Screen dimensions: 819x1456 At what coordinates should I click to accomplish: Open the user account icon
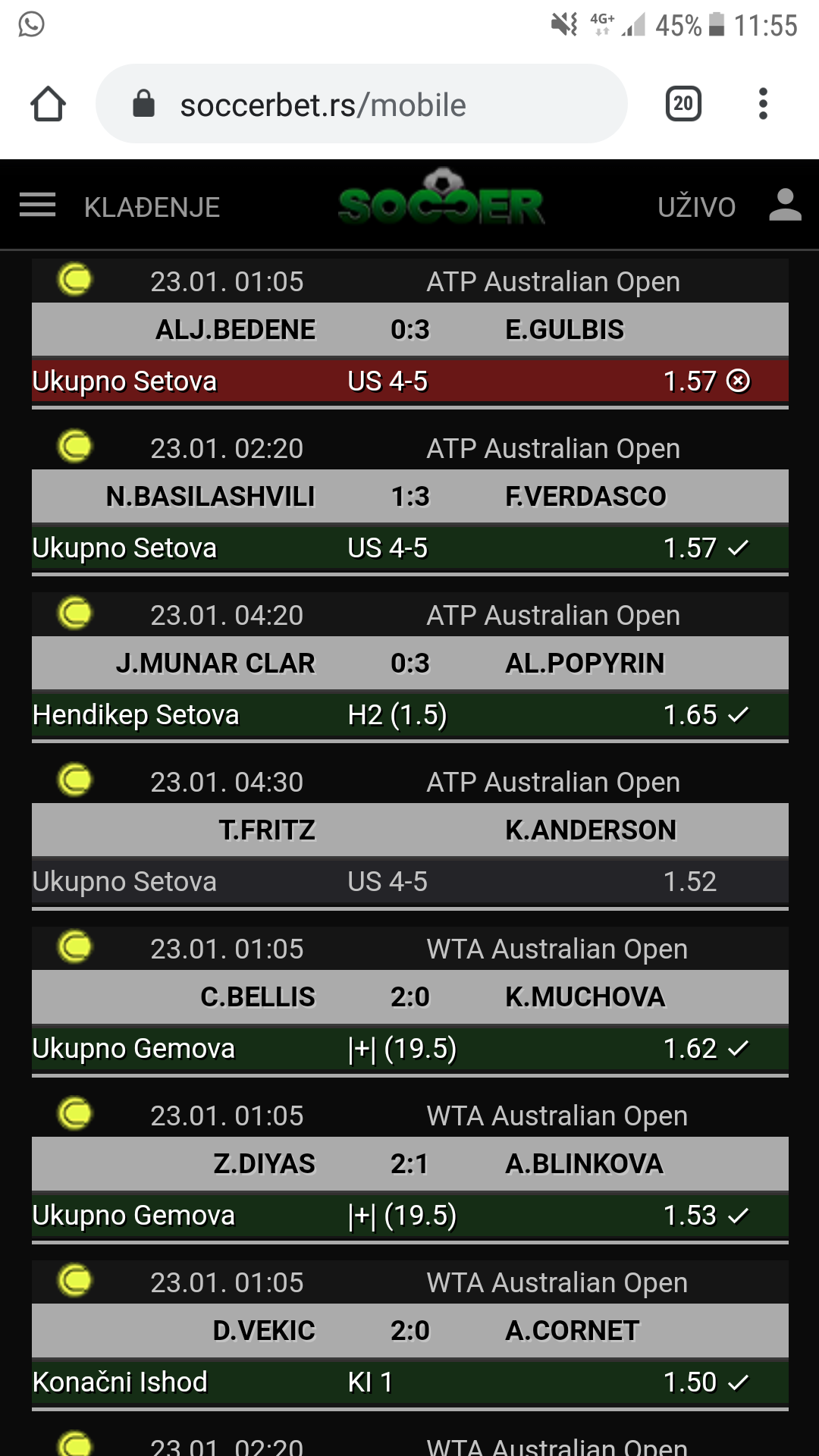[785, 206]
